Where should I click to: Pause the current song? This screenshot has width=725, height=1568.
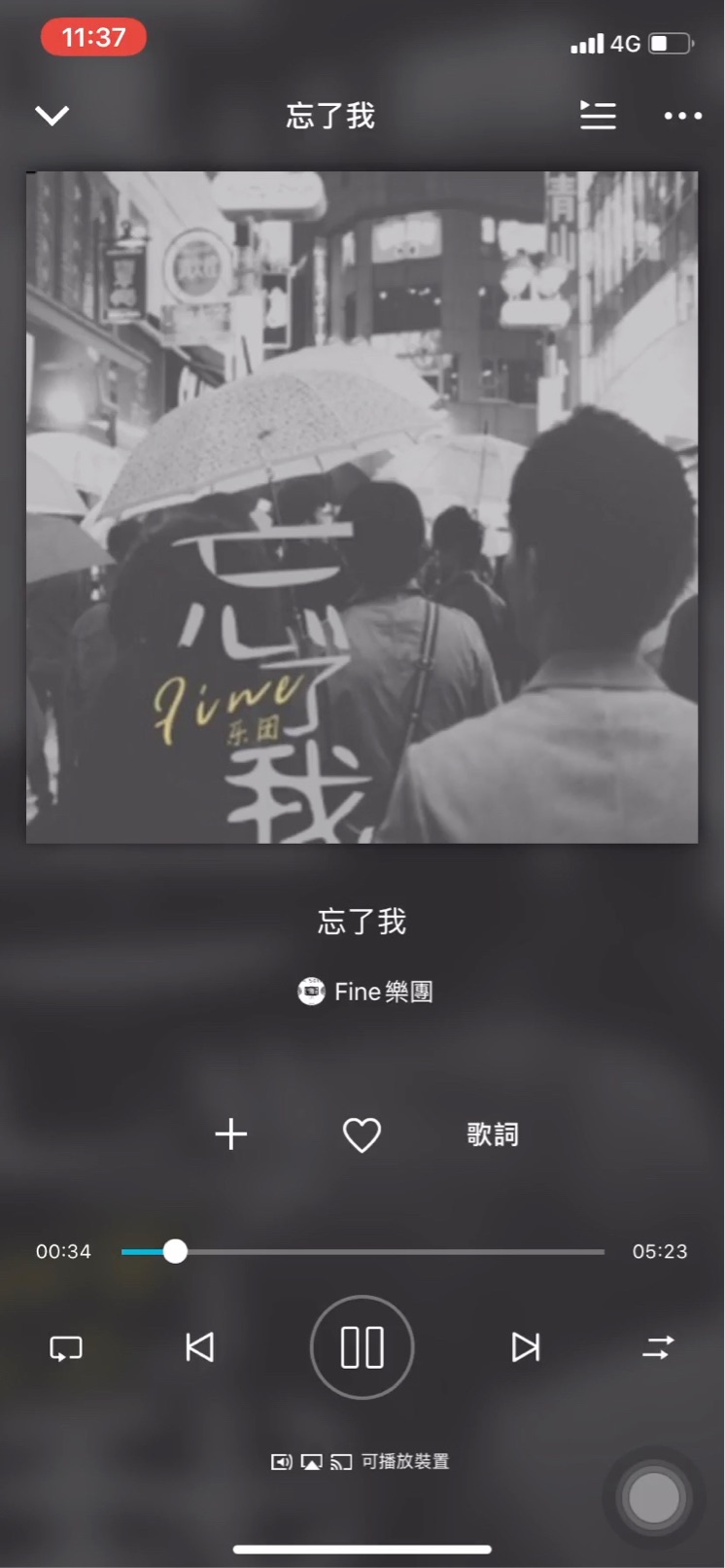(x=362, y=1347)
